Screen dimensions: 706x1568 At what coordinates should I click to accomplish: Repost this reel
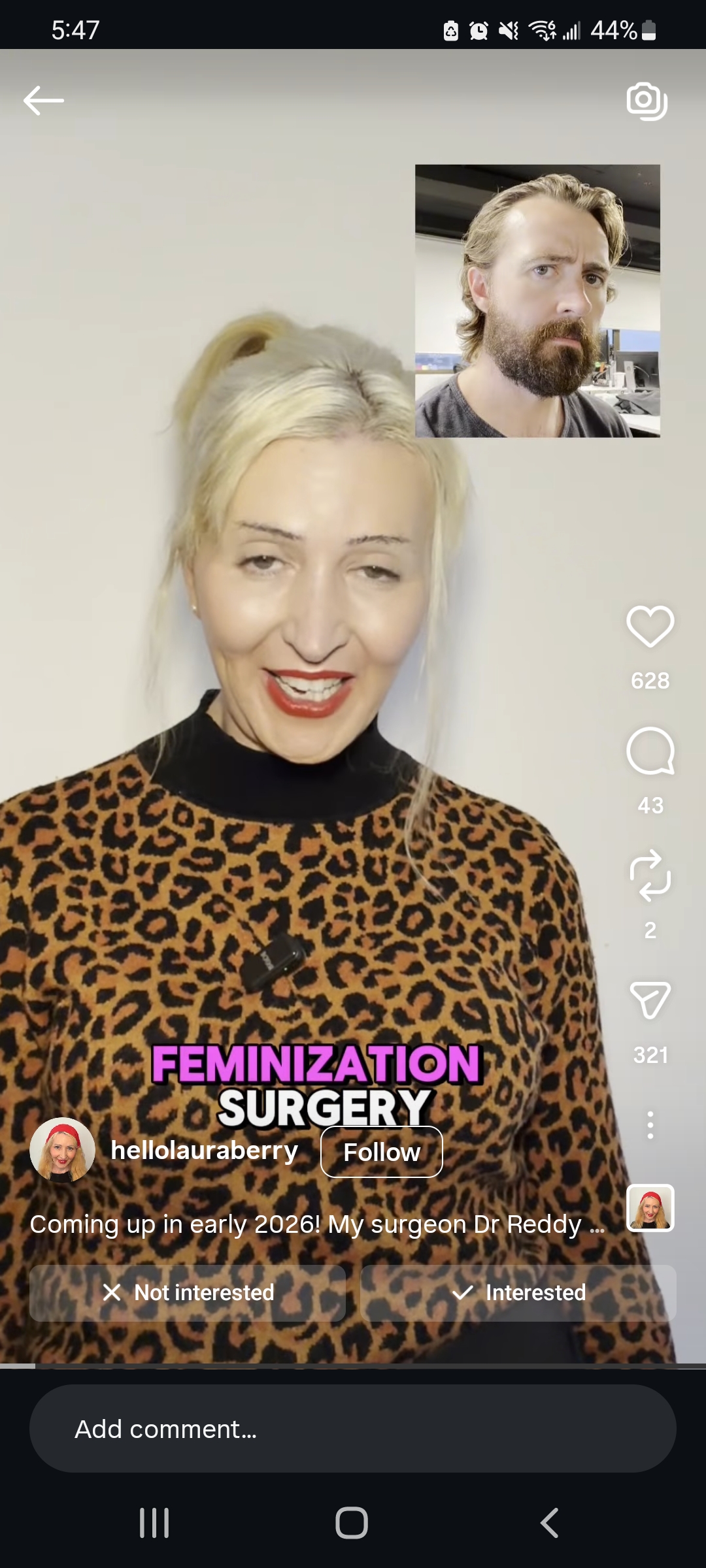pyautogui.click(x=650, y=876)
